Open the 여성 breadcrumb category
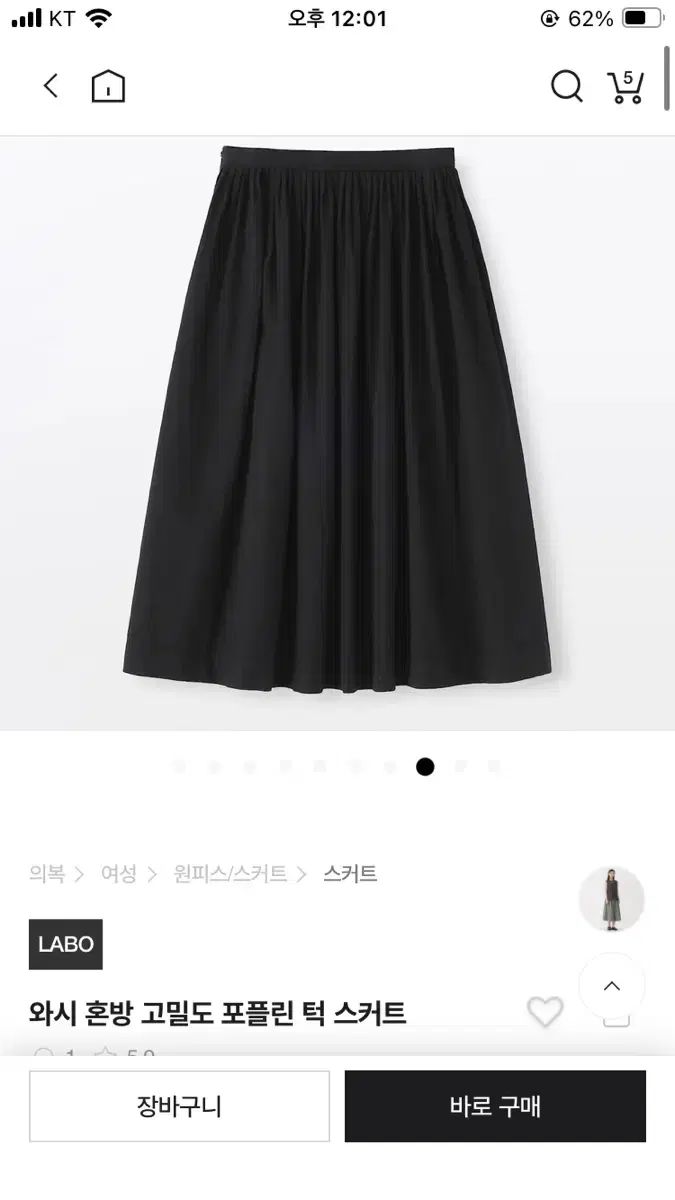675x1200 pixels. click(118, 873)
